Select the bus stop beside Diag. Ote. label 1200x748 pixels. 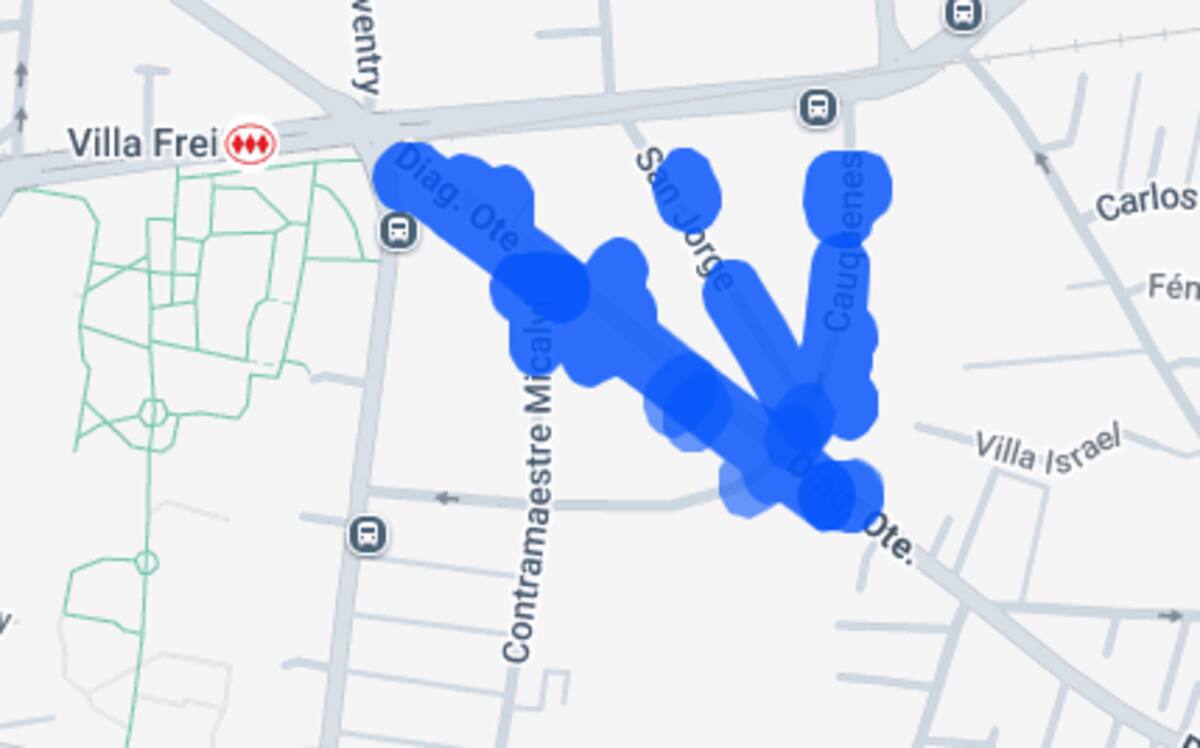pos(398,231)
